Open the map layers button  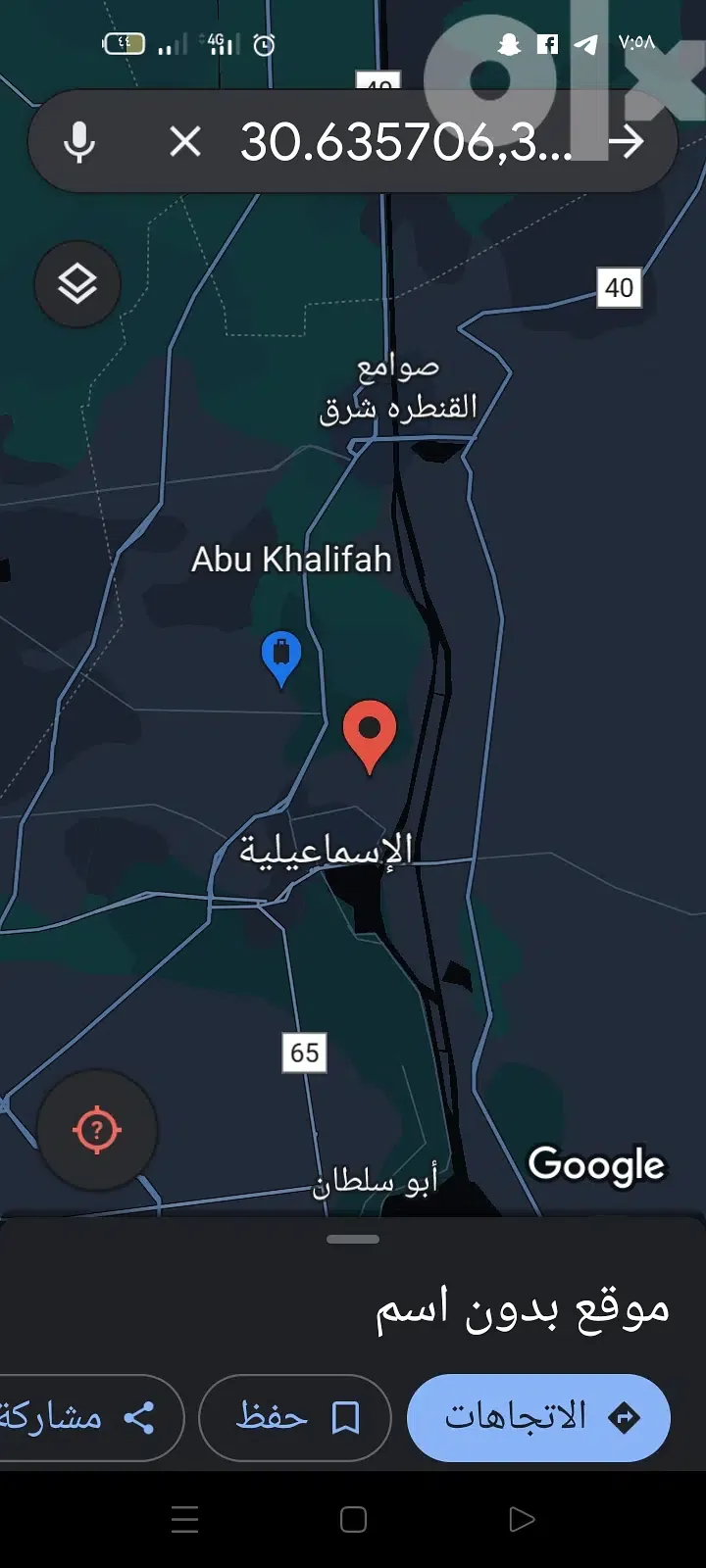tap(77, 284)
